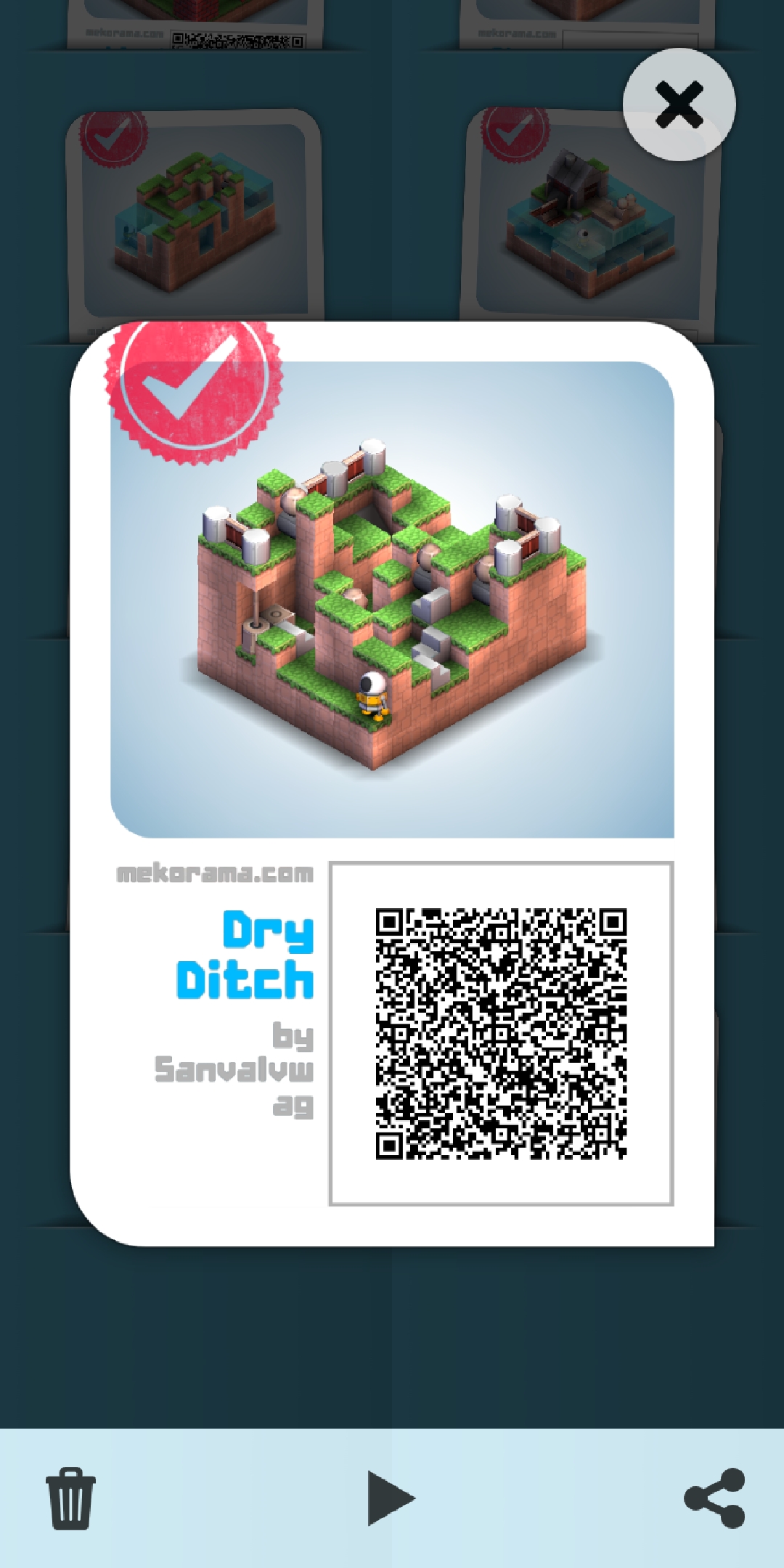
Task: Delete this level with the trash icon
Action: tap(70, 1498)
